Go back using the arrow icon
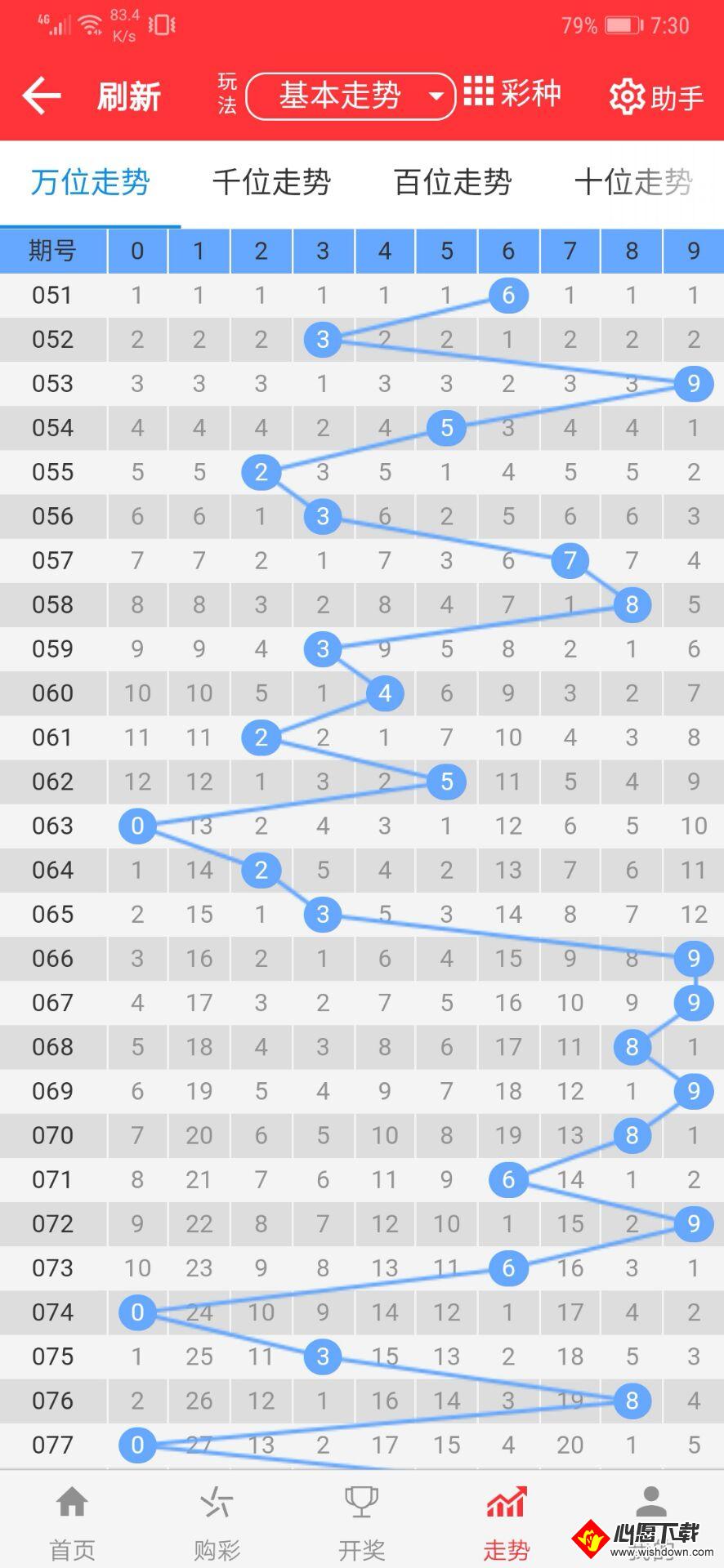This screenshot has height=1568, width=724. [x=42, y=96]
